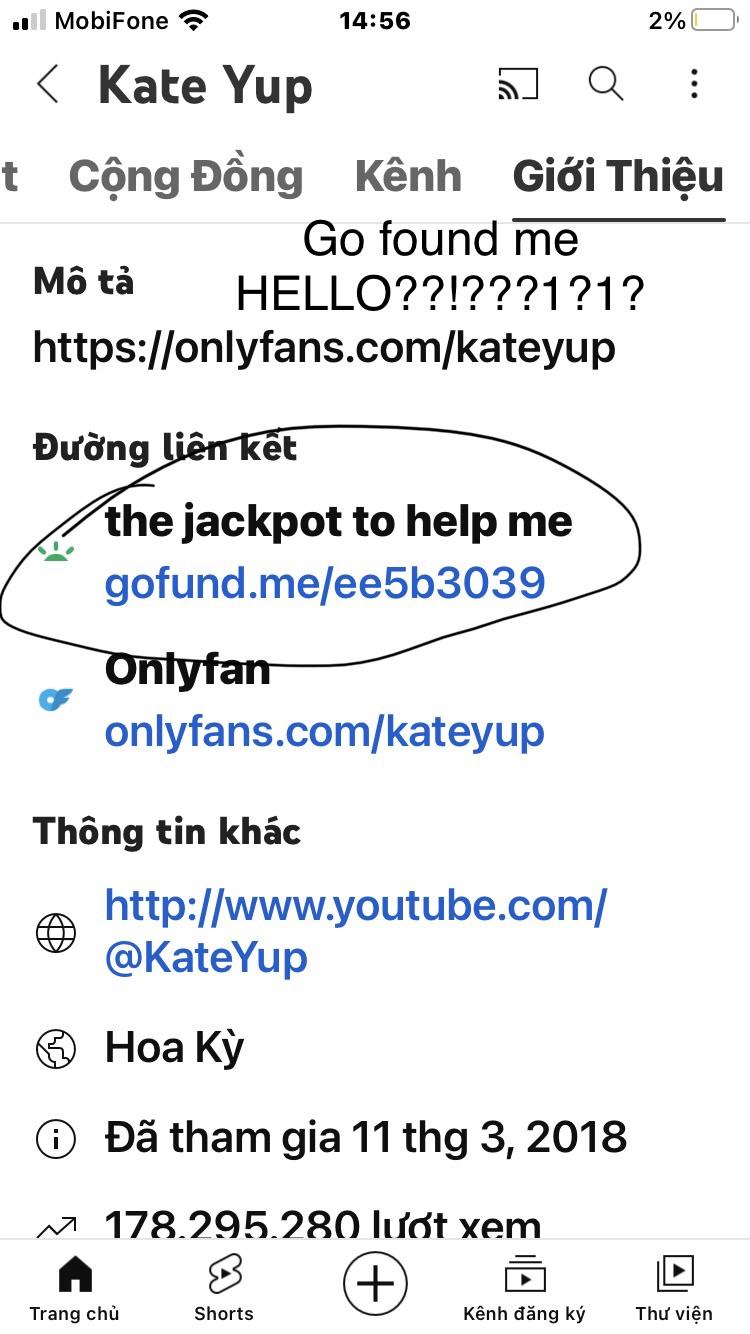Go back from Kate Yup channel
Image resolution: width=750 pixels, height=1334 pixels.
point(47,85)
